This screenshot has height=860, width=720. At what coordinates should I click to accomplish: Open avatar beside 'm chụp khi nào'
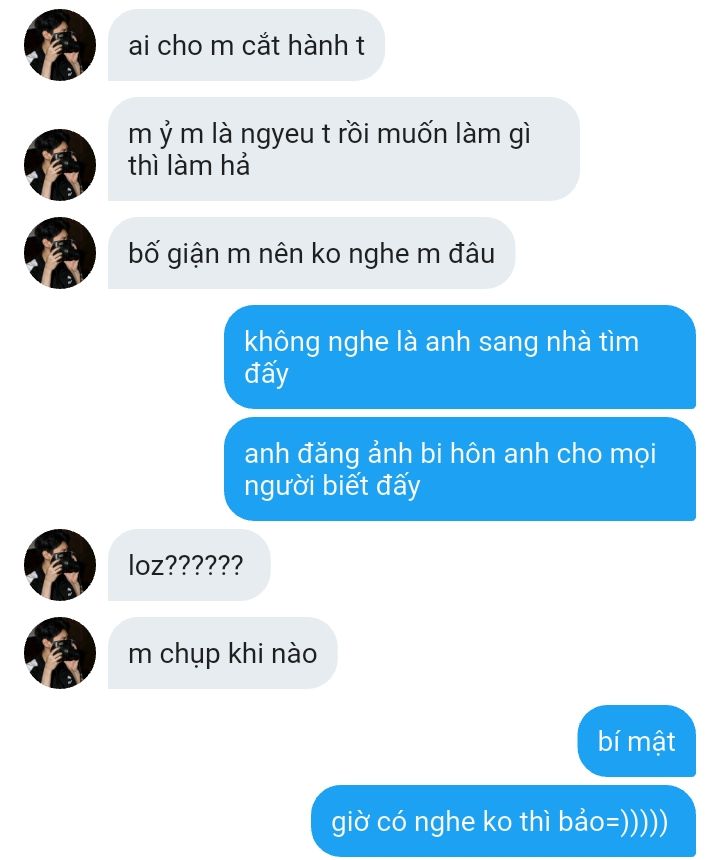60,653
